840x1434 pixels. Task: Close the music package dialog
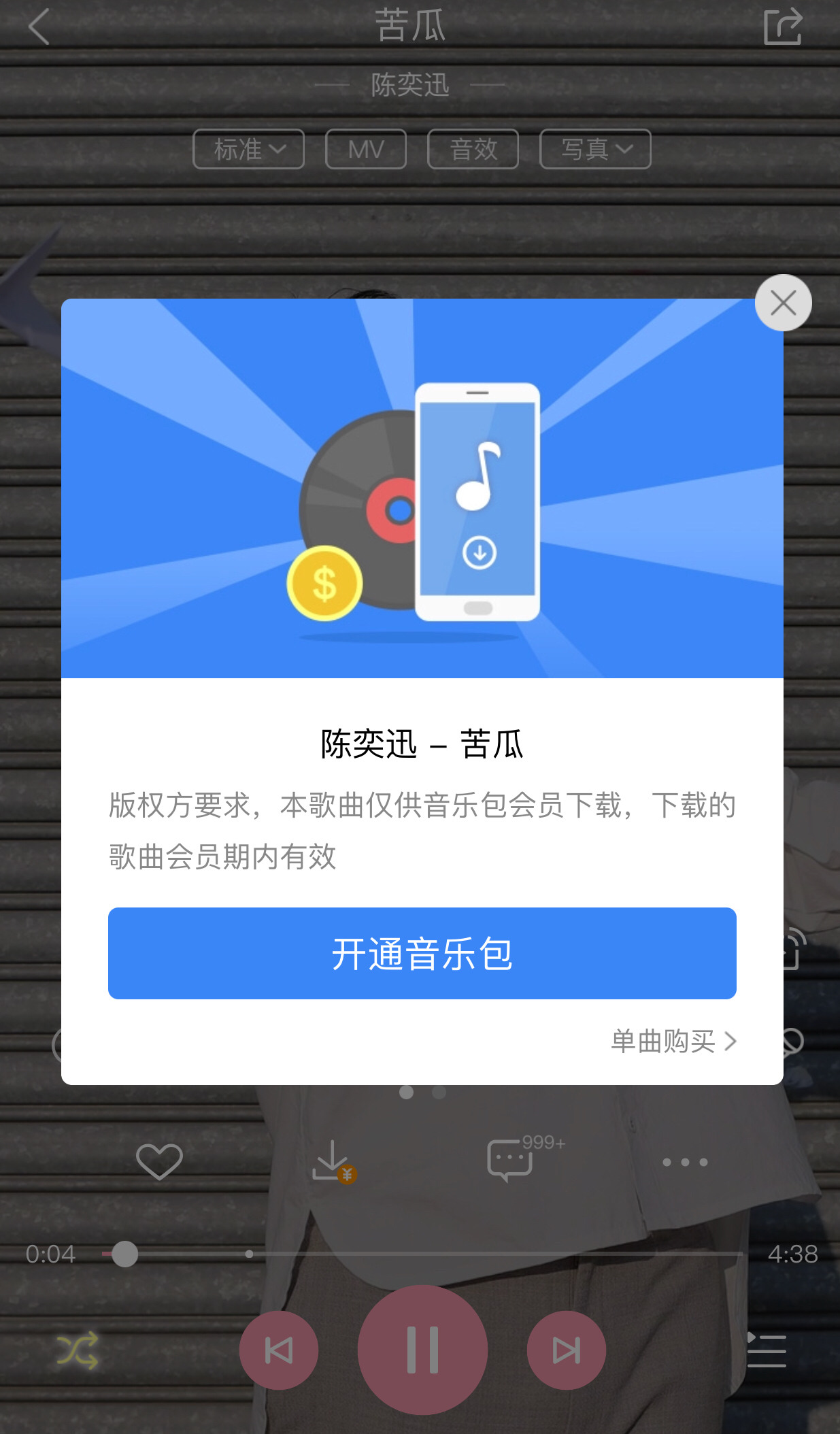[783, 302]
